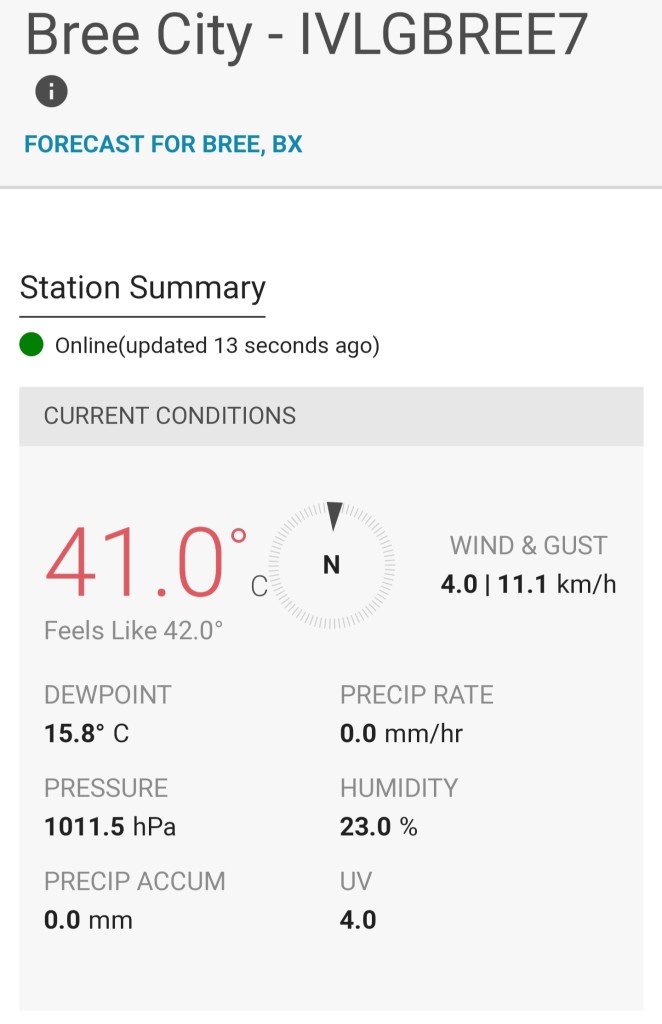Open the Forecast for Bree, BX link

(x=163, y=144)
